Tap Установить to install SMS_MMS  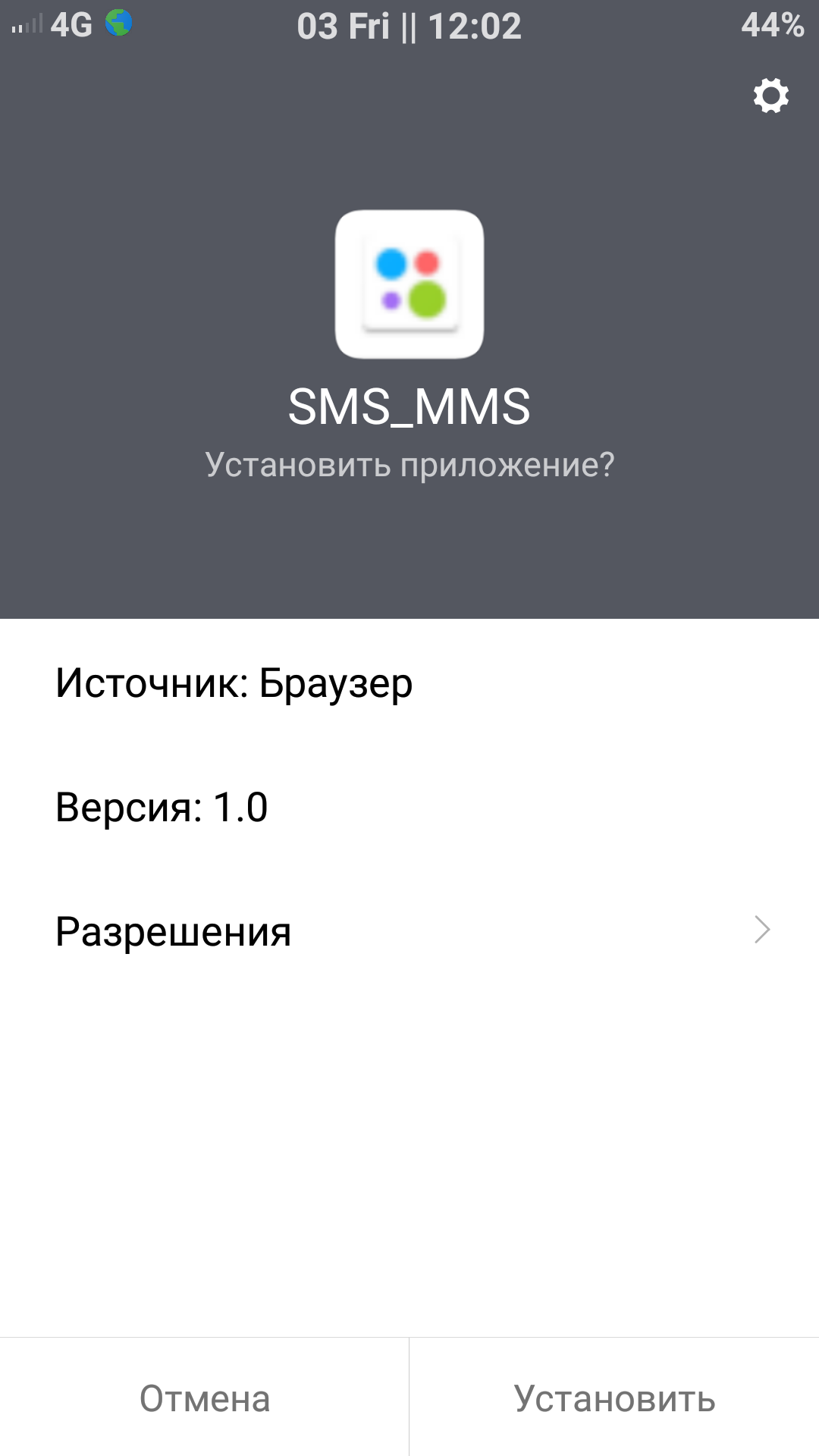pyautogui.click(x=614, y=1398)
